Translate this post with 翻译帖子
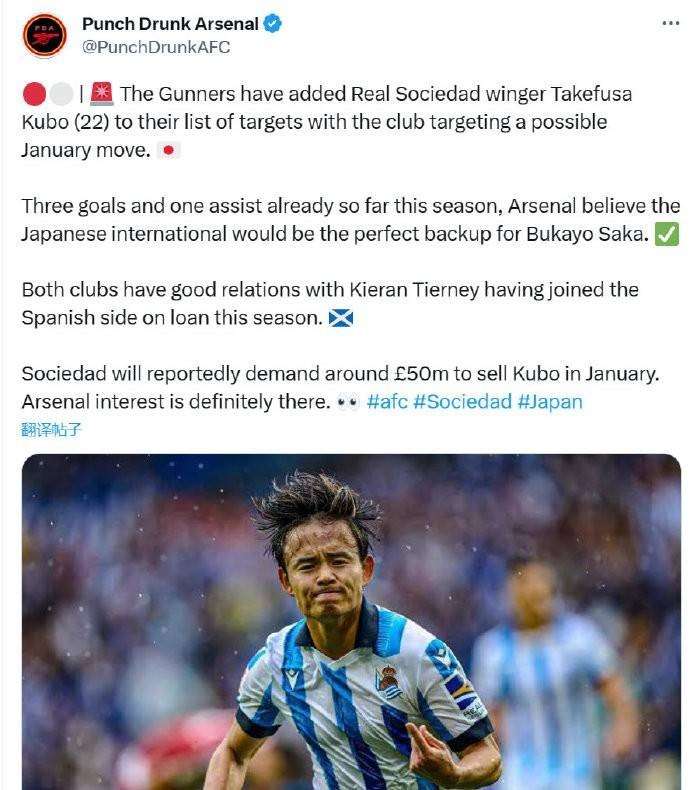 coord(51,430)
